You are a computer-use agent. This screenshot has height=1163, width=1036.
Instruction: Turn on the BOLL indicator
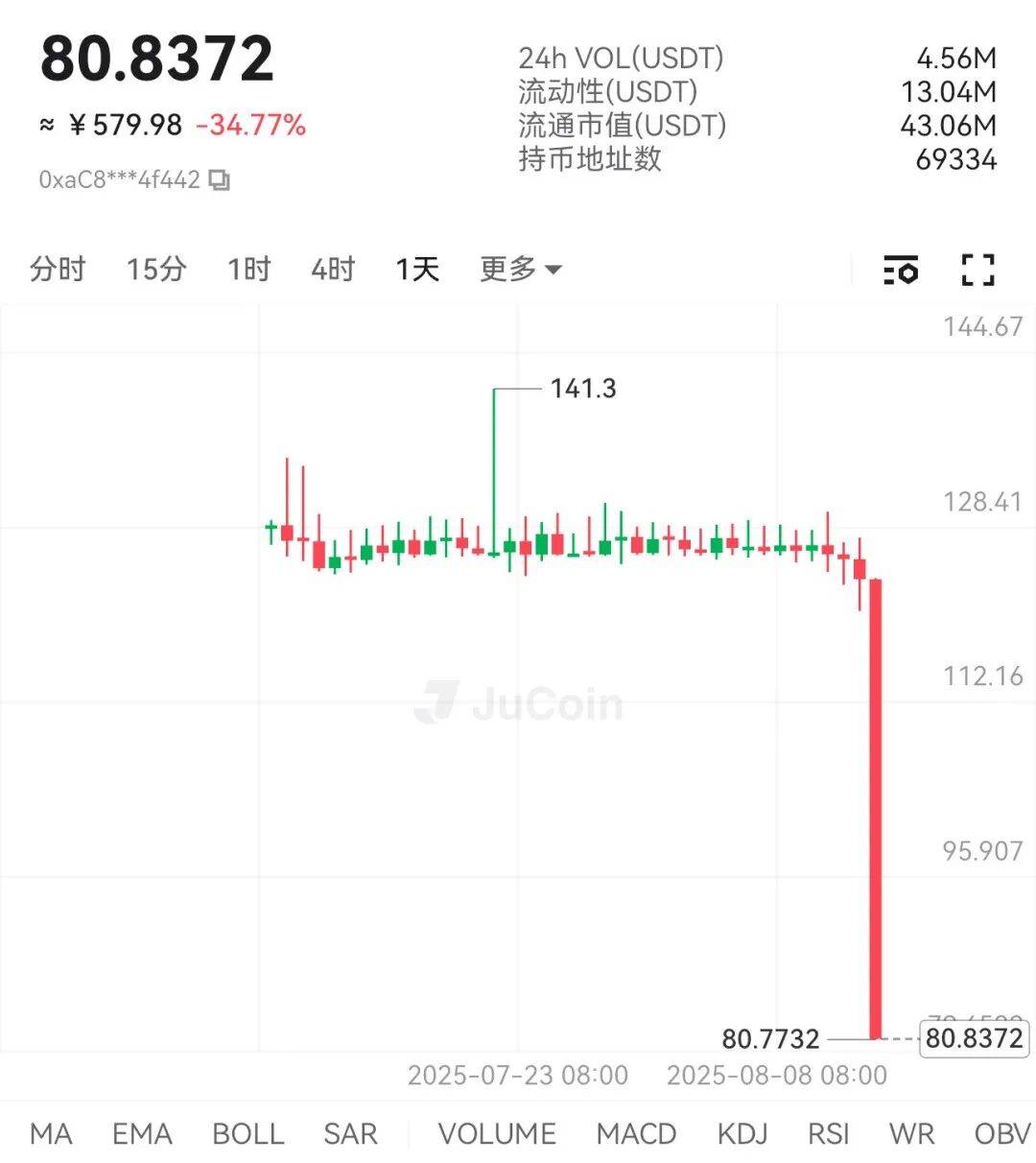click(x=247, y=1133)
